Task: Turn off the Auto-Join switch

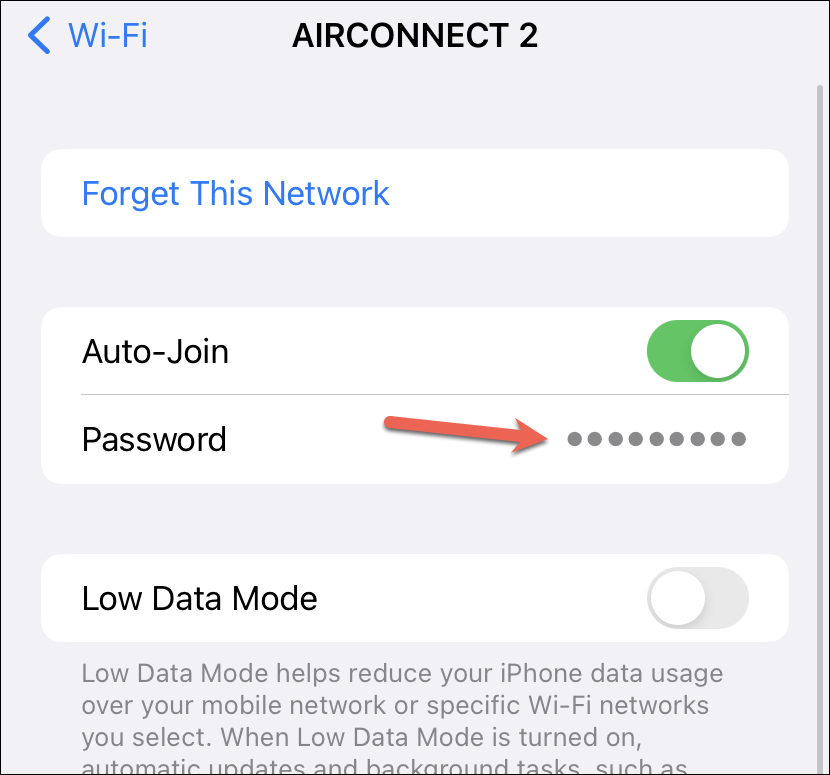Action: coord(698,352)
